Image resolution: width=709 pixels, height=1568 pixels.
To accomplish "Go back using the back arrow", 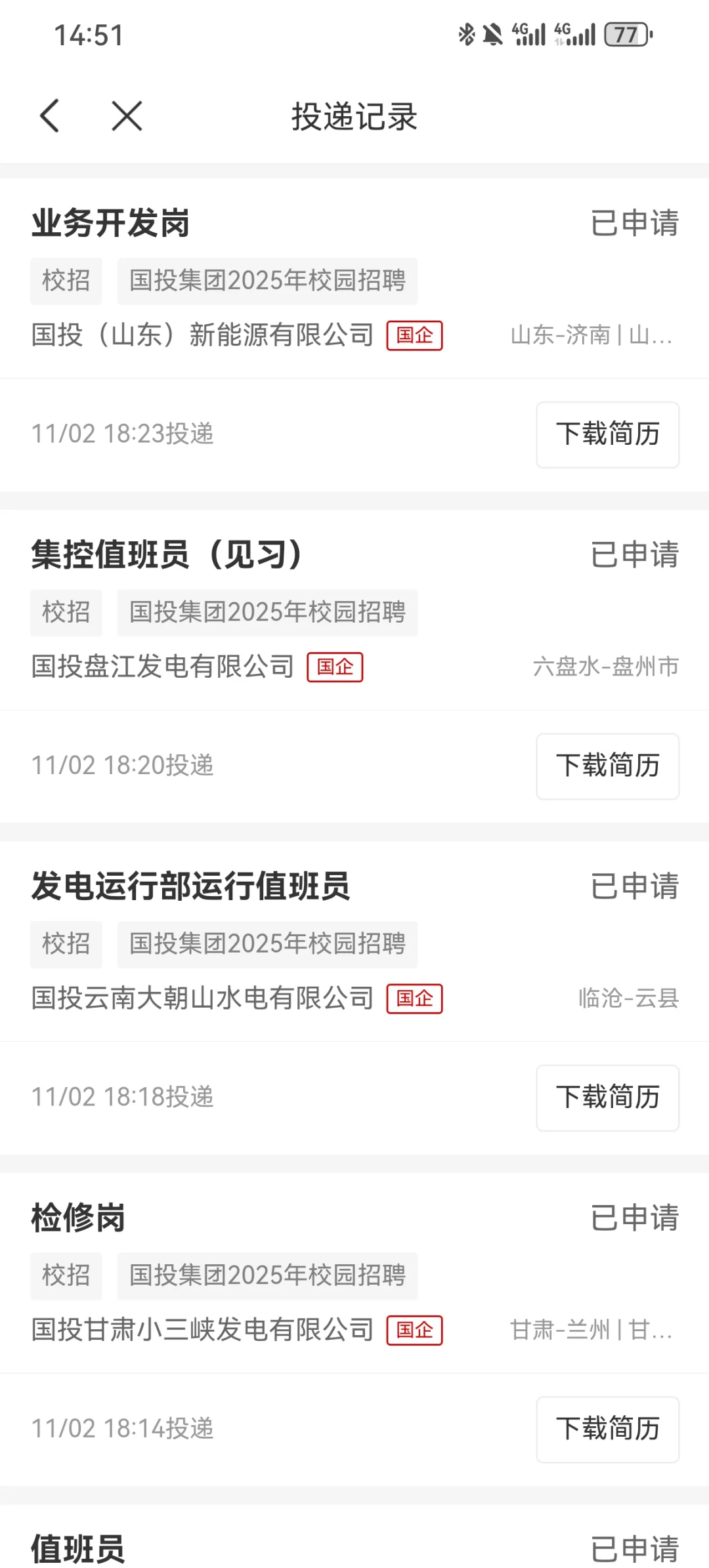I will [50, 116].
